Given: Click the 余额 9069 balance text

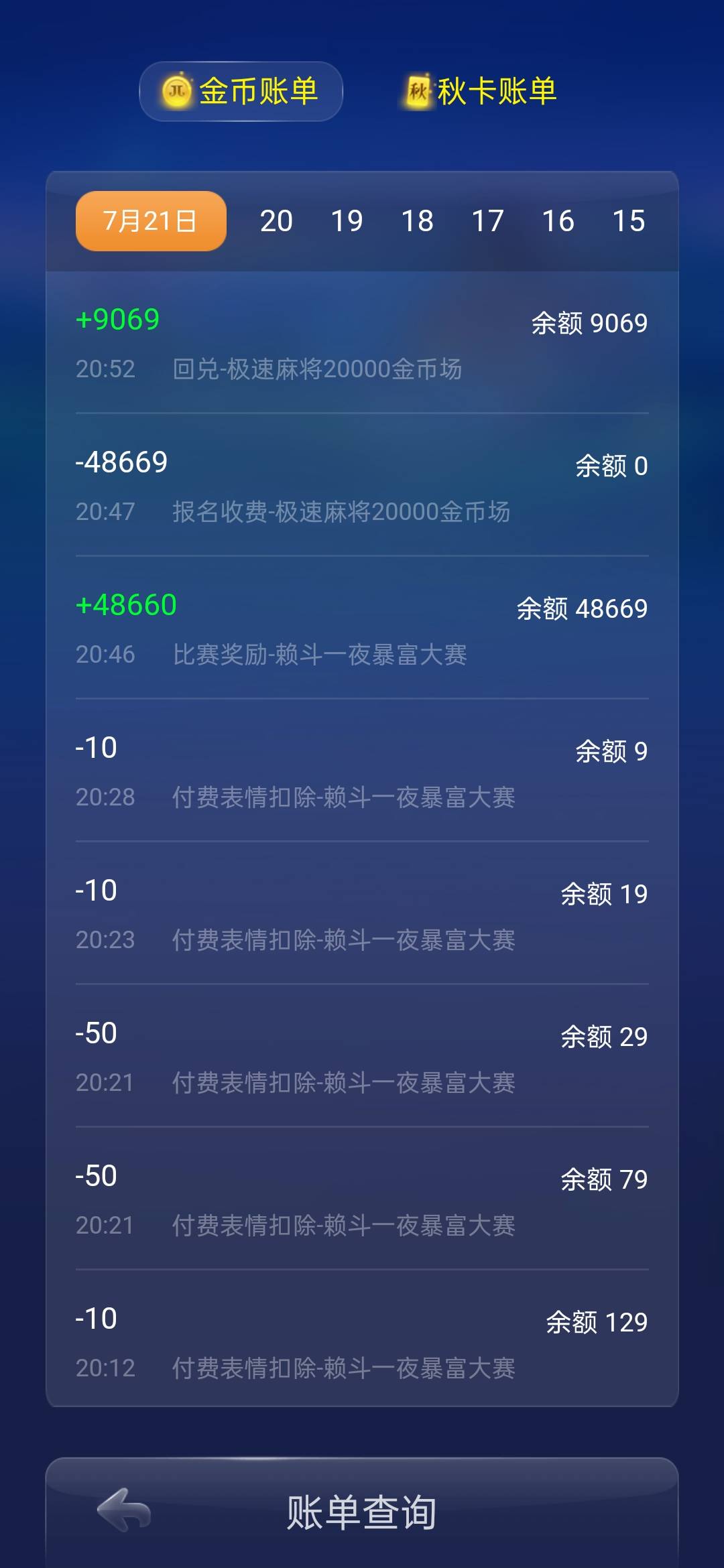Looking at the screenshot, I should (590, 322).
